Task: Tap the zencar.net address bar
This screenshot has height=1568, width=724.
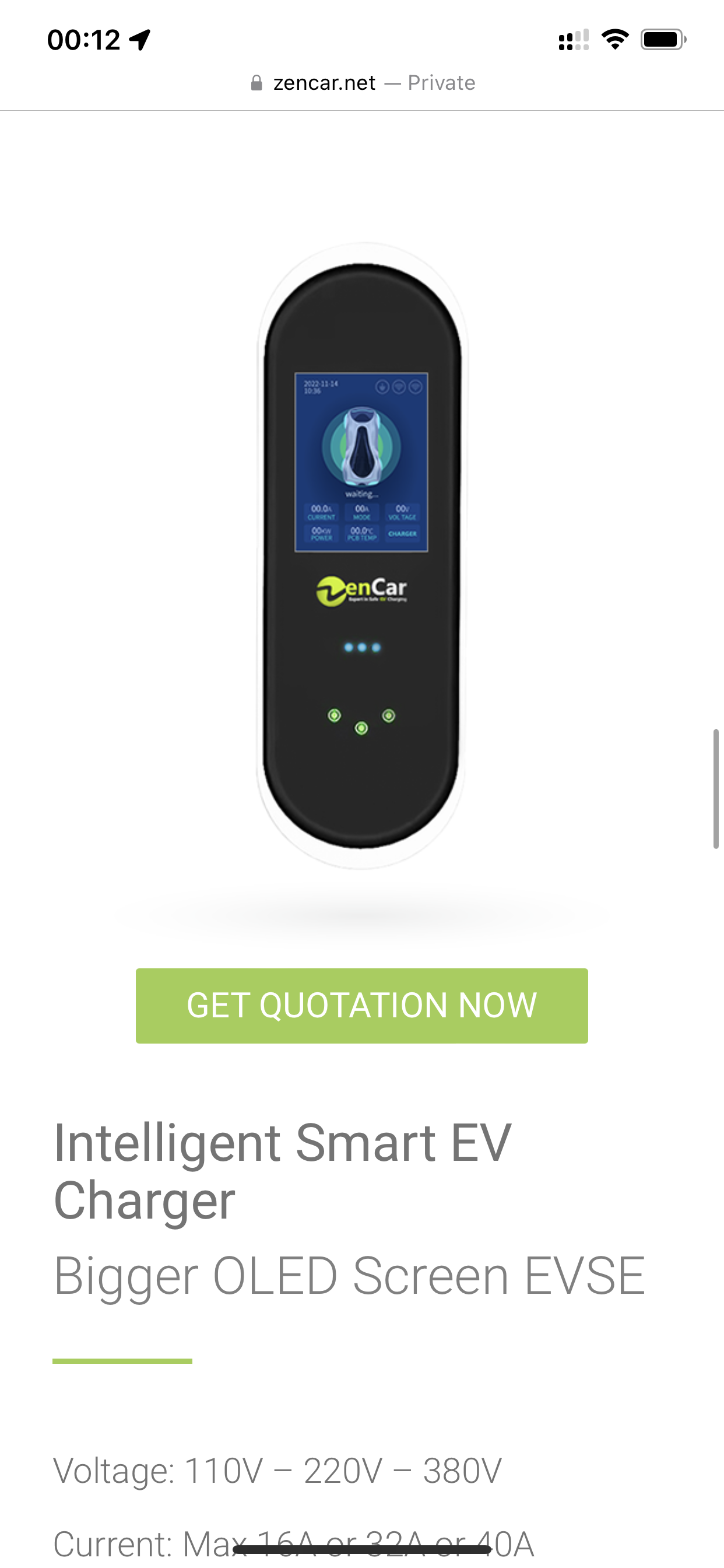Action: point(361,83)
